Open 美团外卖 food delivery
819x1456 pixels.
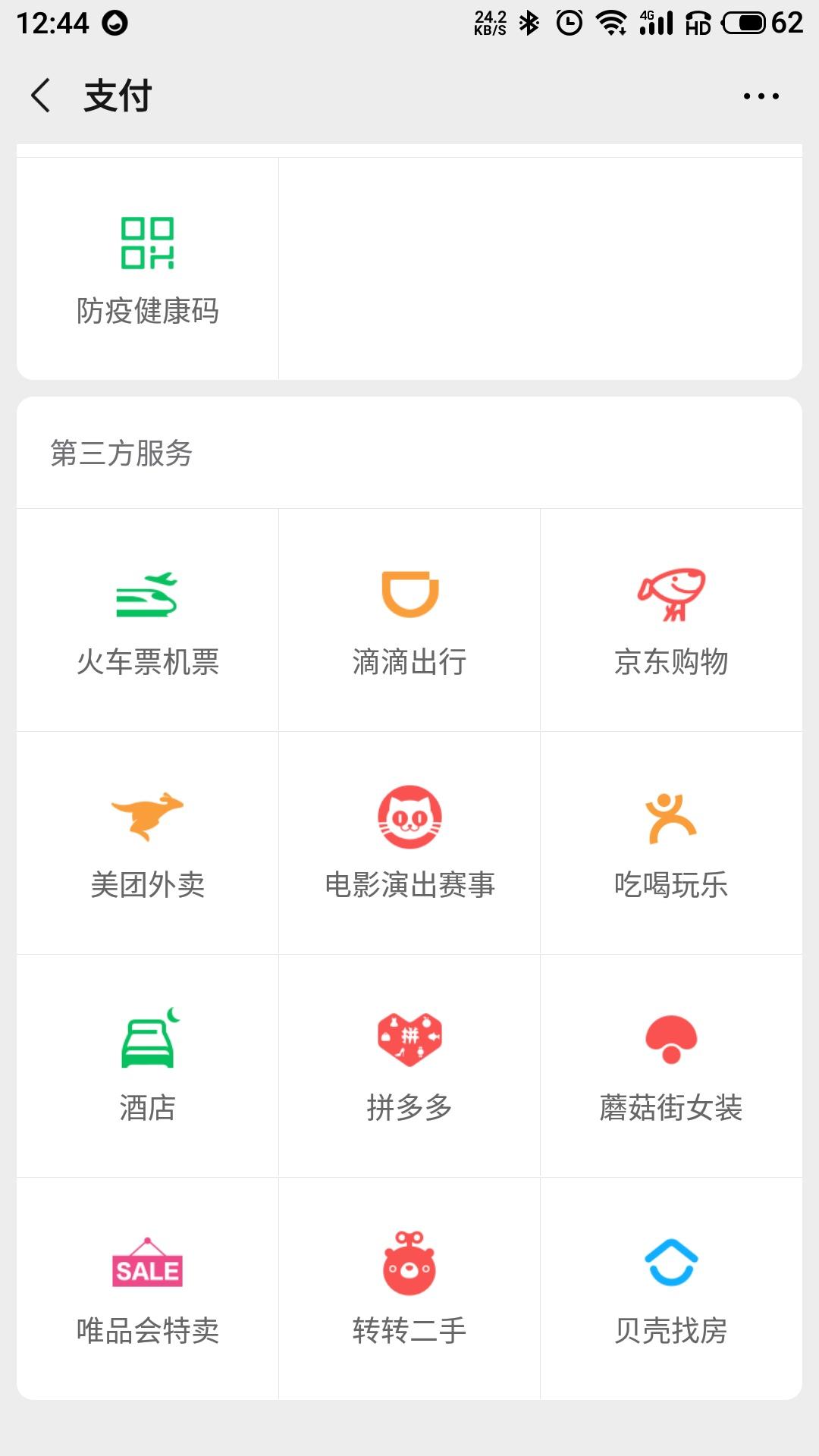[x=148, y=843]
